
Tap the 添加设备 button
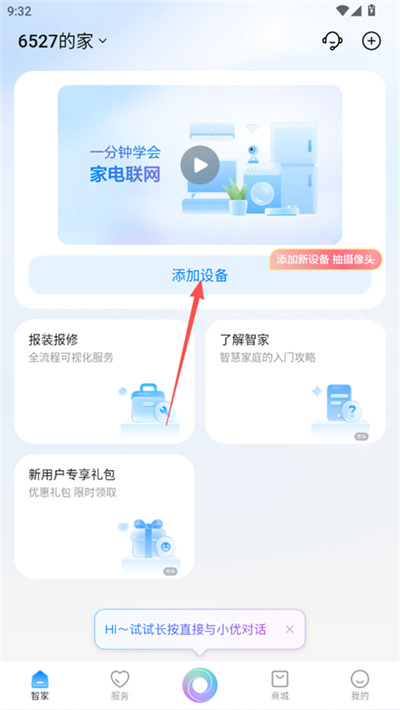tap(200, 275)
